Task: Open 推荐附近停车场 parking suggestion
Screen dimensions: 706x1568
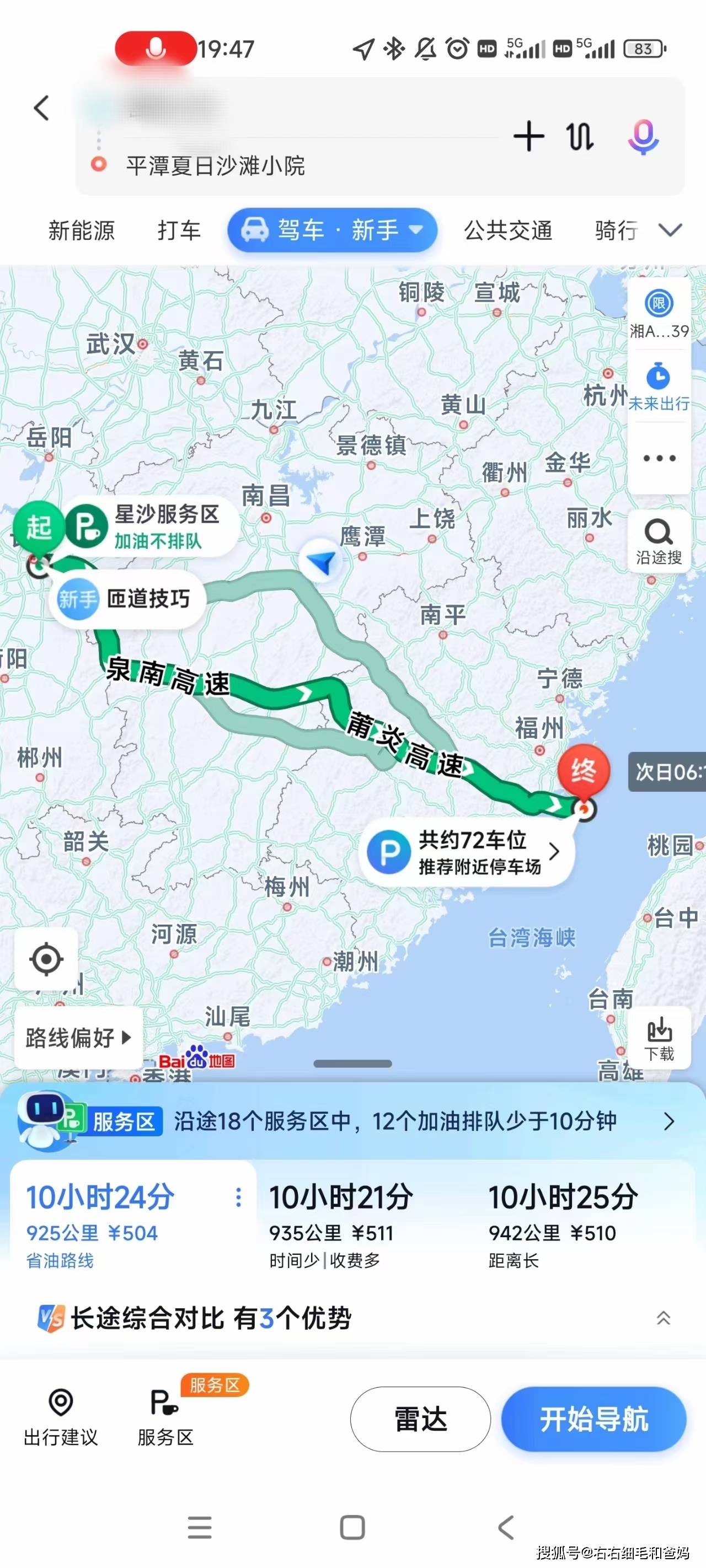Action: pyautogui.click(x=467, y=852)
